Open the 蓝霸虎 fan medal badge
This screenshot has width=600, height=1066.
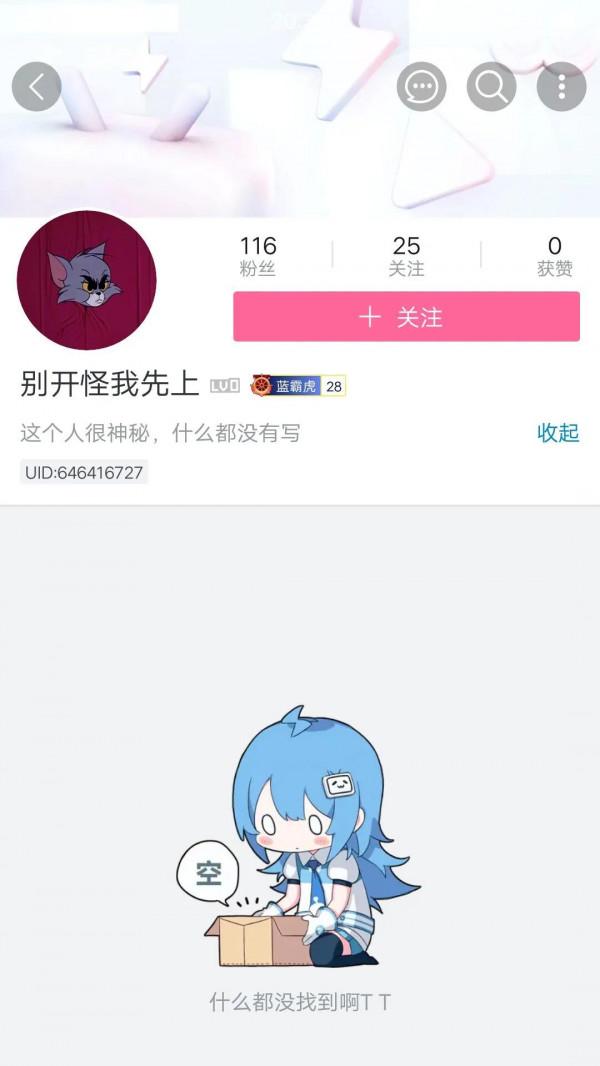click(298, 386)
